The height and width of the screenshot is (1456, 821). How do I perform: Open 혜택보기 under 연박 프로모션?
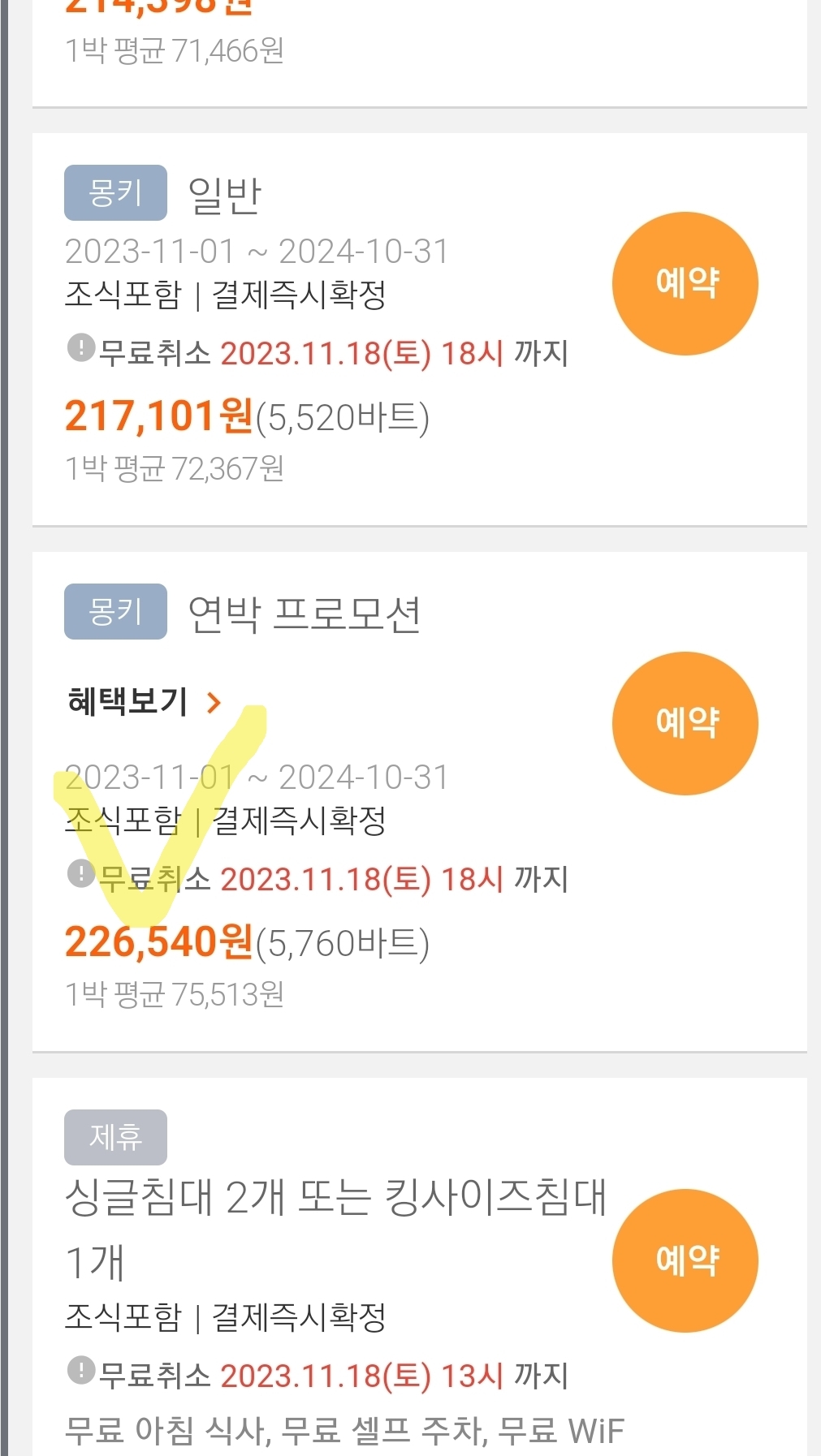[x=145, y=701]
